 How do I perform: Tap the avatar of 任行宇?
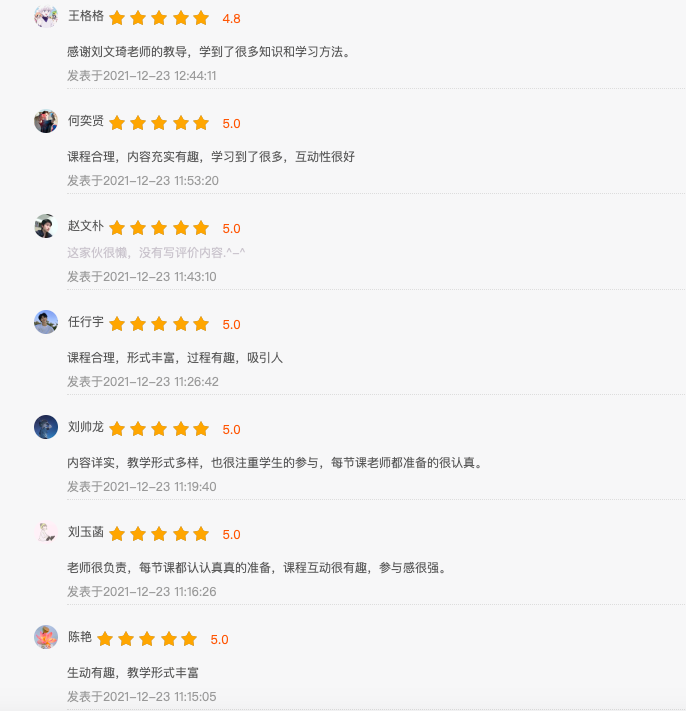[46, 322]
